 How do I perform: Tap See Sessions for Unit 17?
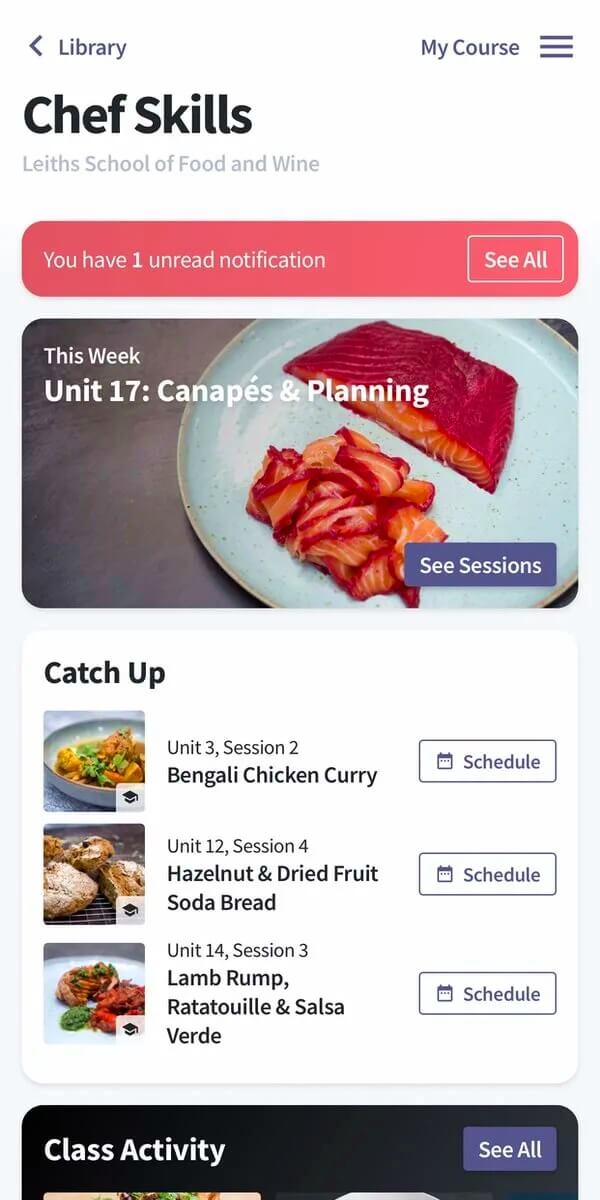pyautogui.click(x=480, y=565)
